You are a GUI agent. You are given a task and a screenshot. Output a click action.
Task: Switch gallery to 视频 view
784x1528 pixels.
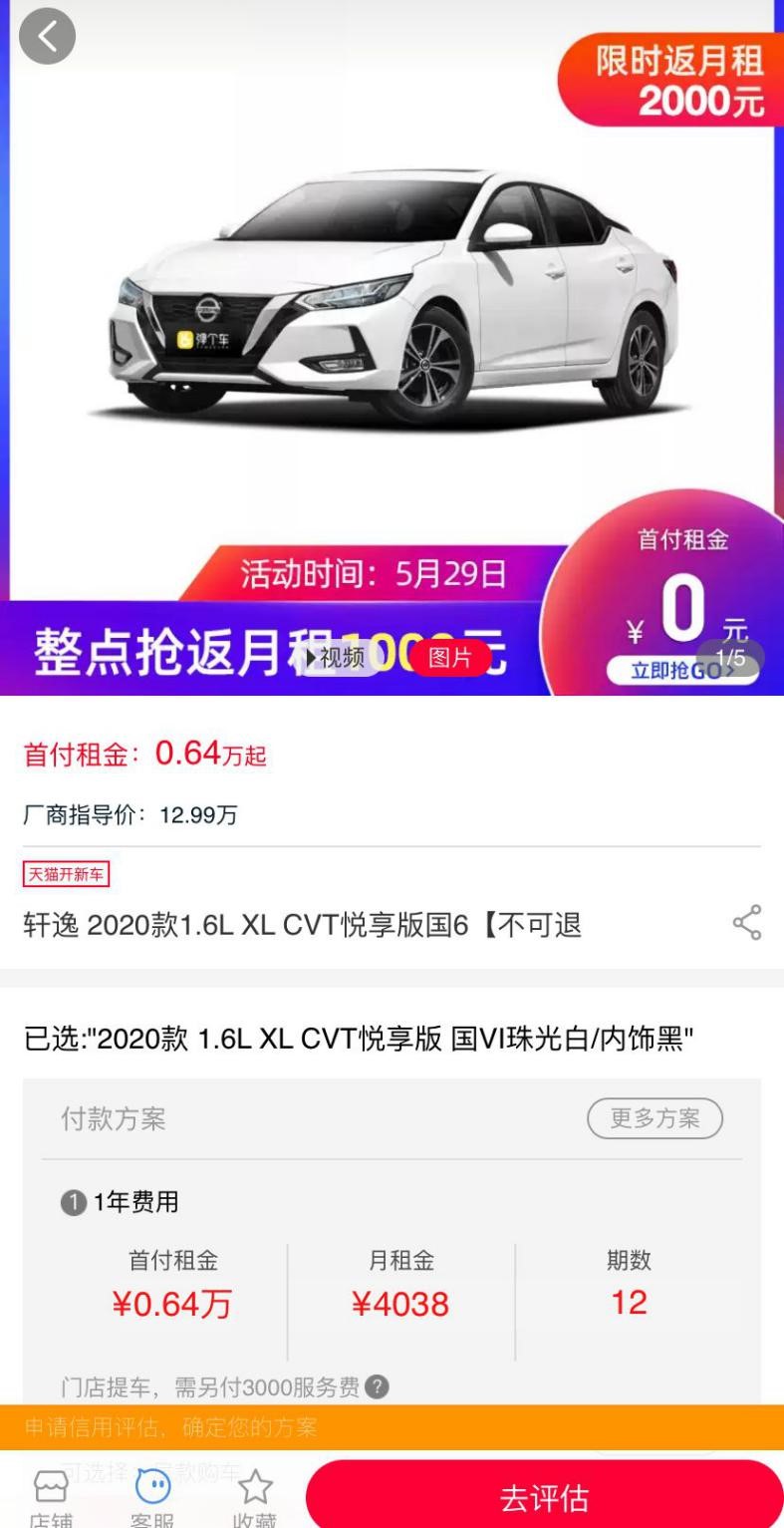pyautogui.click(x=335, y=658)
